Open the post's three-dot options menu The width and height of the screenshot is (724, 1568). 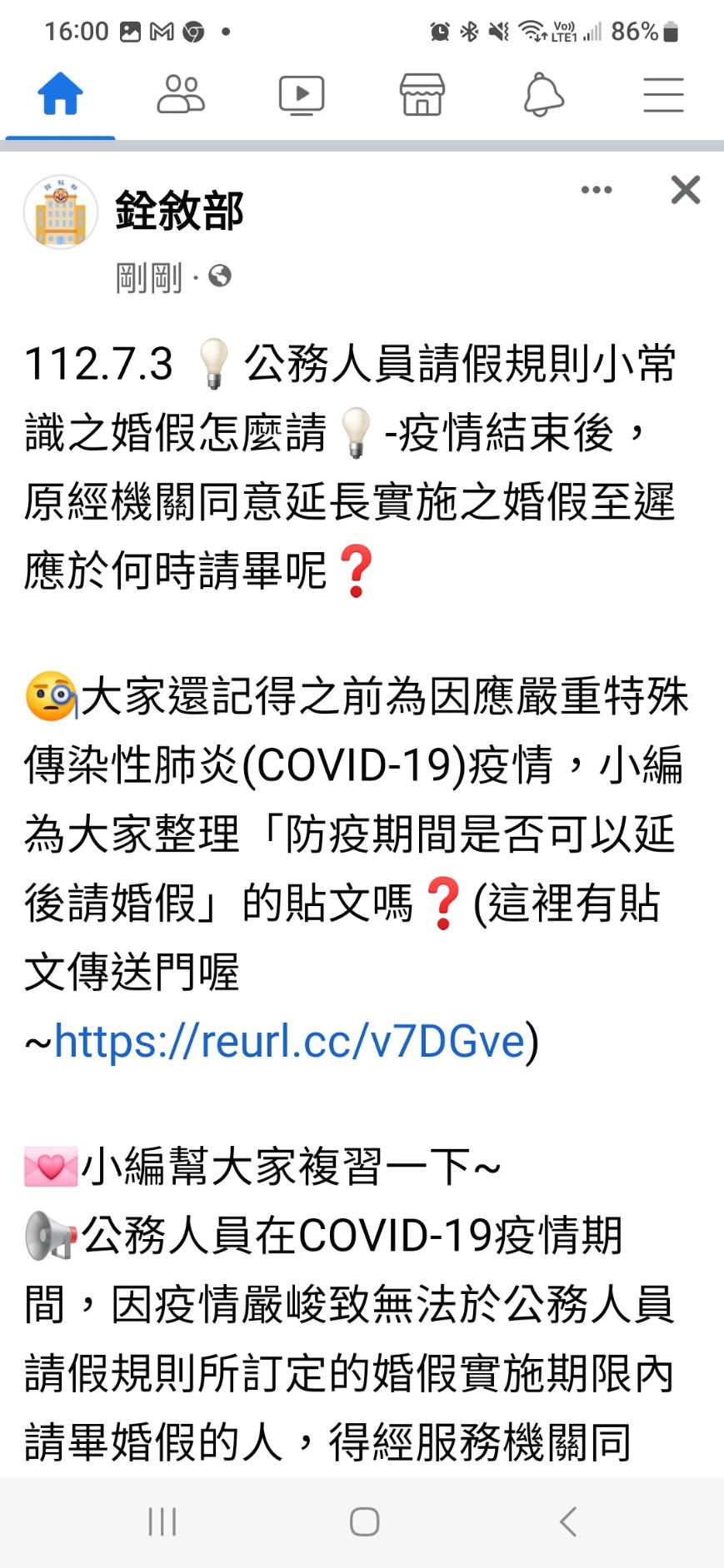pos(597,190)
